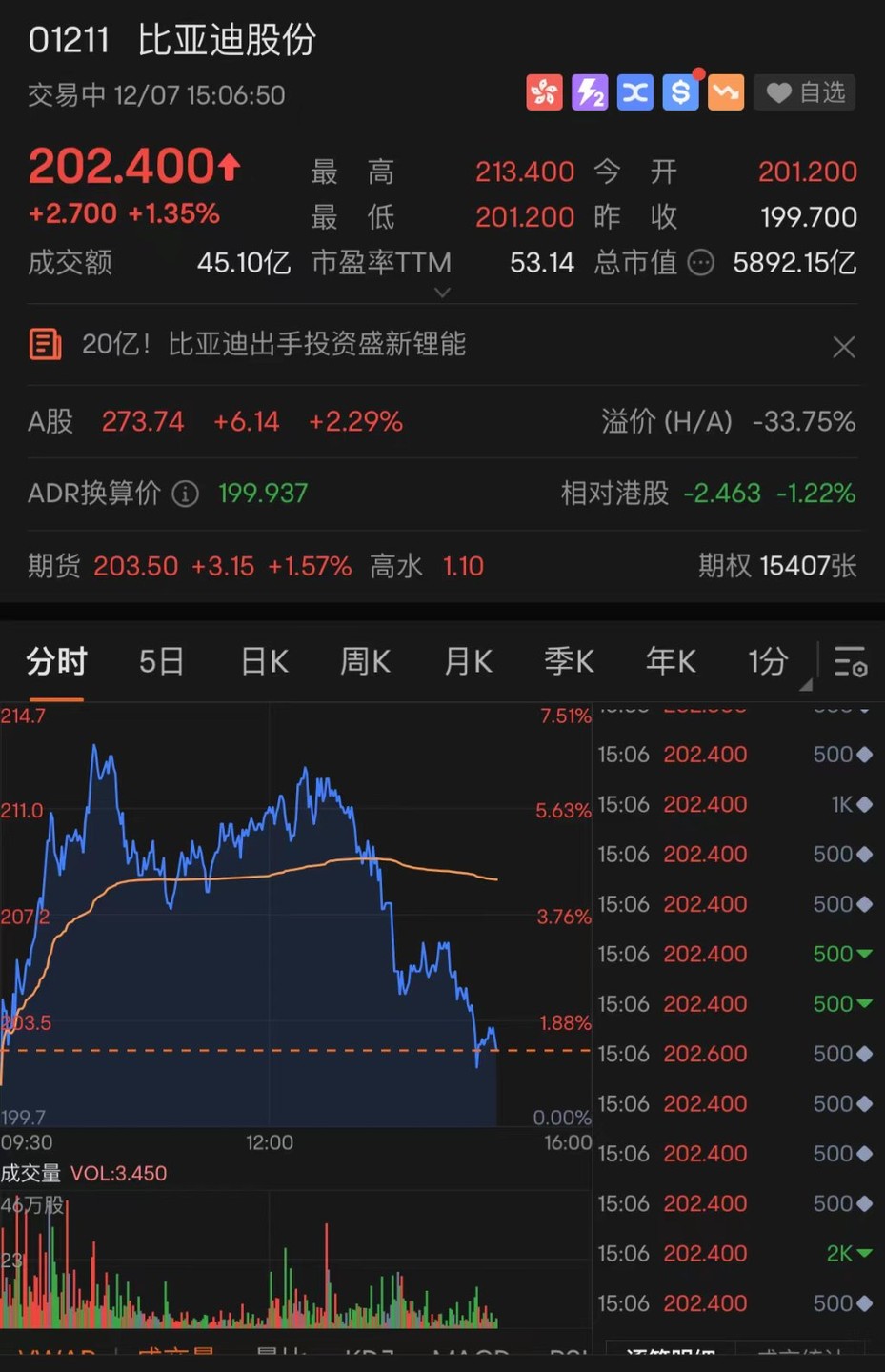Switch to the 5日 chart tab
This screenshot has width=885, height=1372.
pos(161,661)
